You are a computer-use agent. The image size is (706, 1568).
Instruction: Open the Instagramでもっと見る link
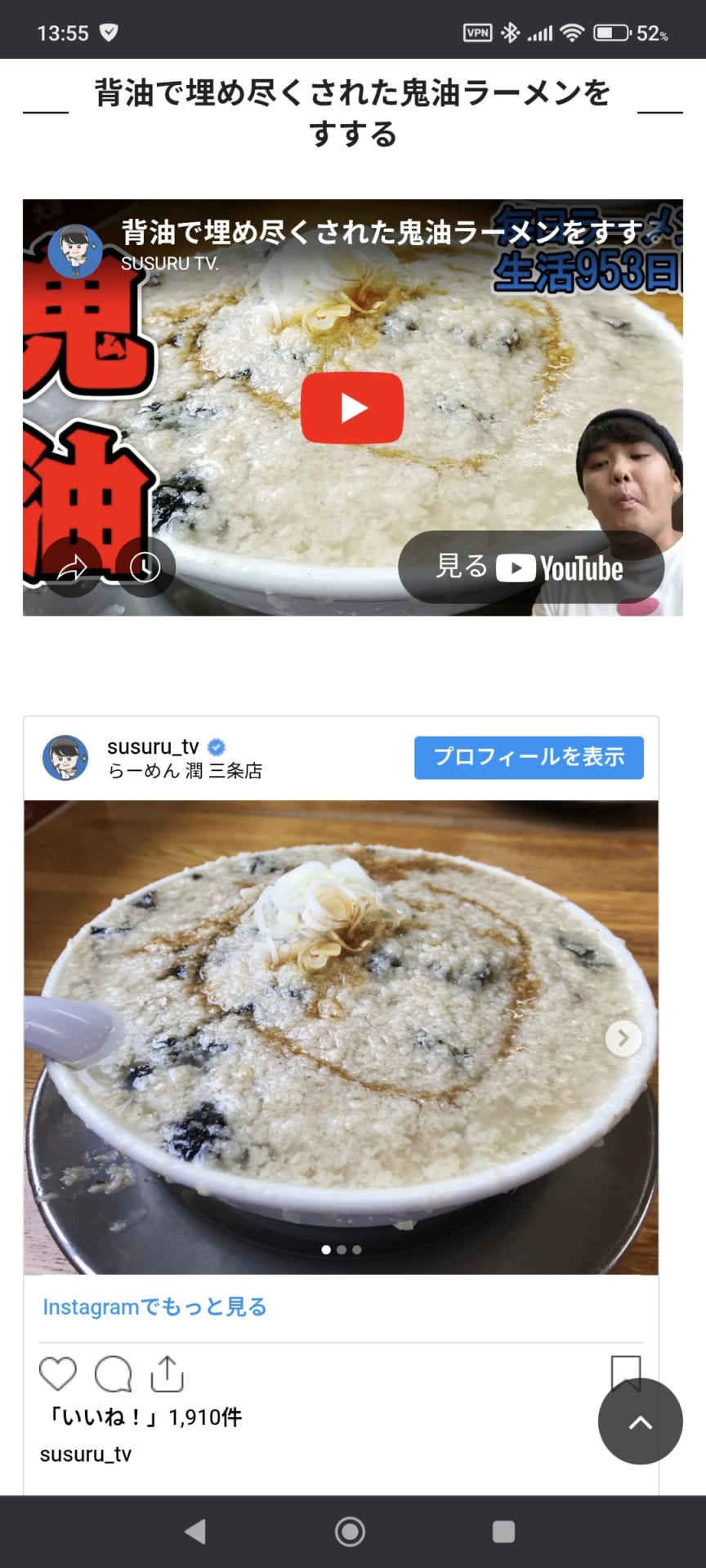[154, 1307]
